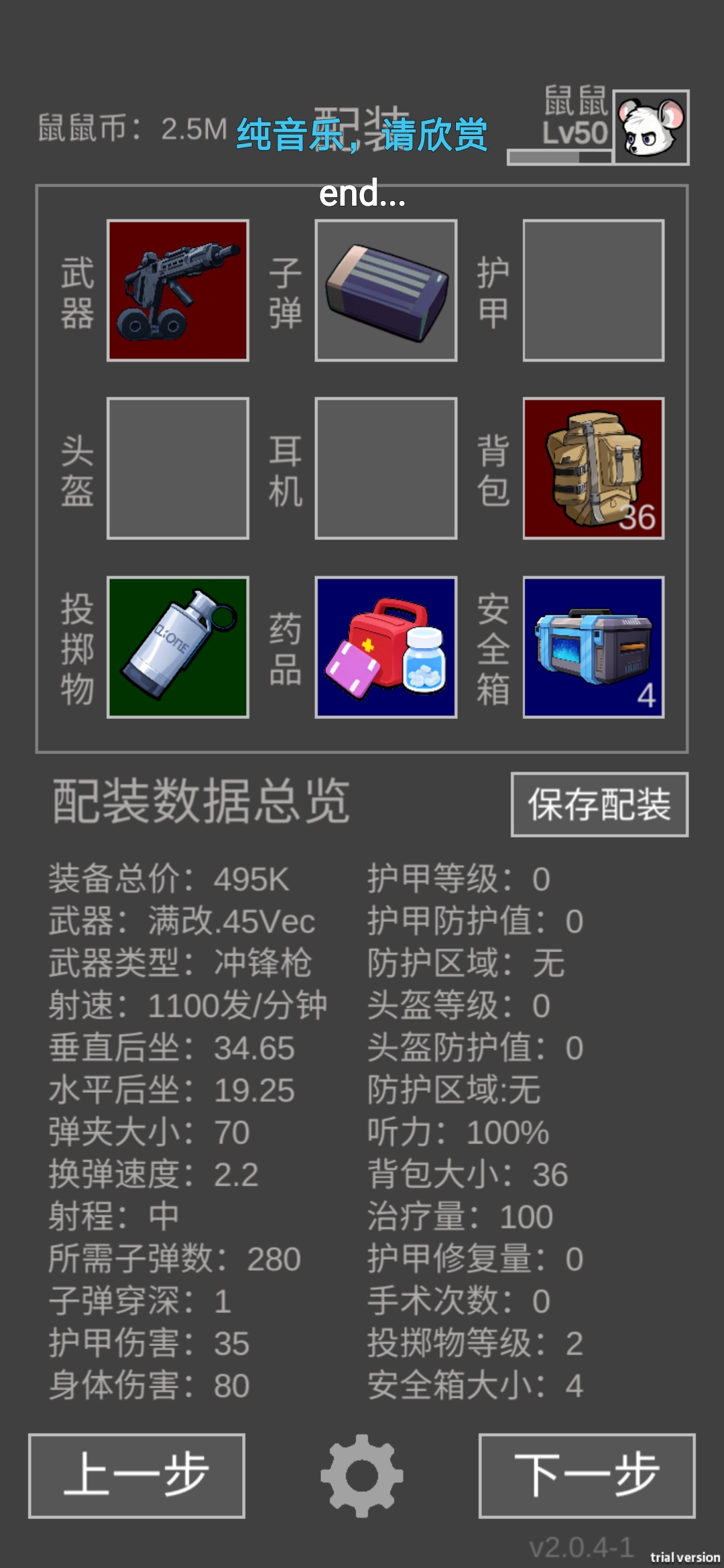Go back with 上一步 button
724x1568 pixels.
click(137, 1476)
